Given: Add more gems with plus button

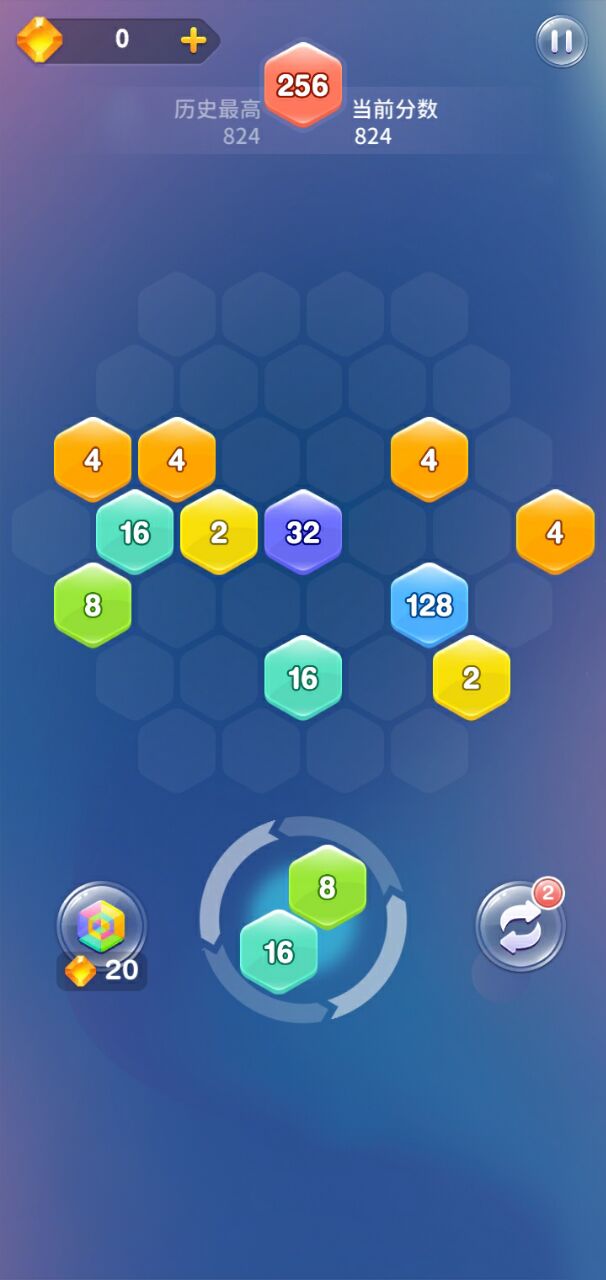Looking at the screenshot, I should pyautogui.click(x=193, y=40).
